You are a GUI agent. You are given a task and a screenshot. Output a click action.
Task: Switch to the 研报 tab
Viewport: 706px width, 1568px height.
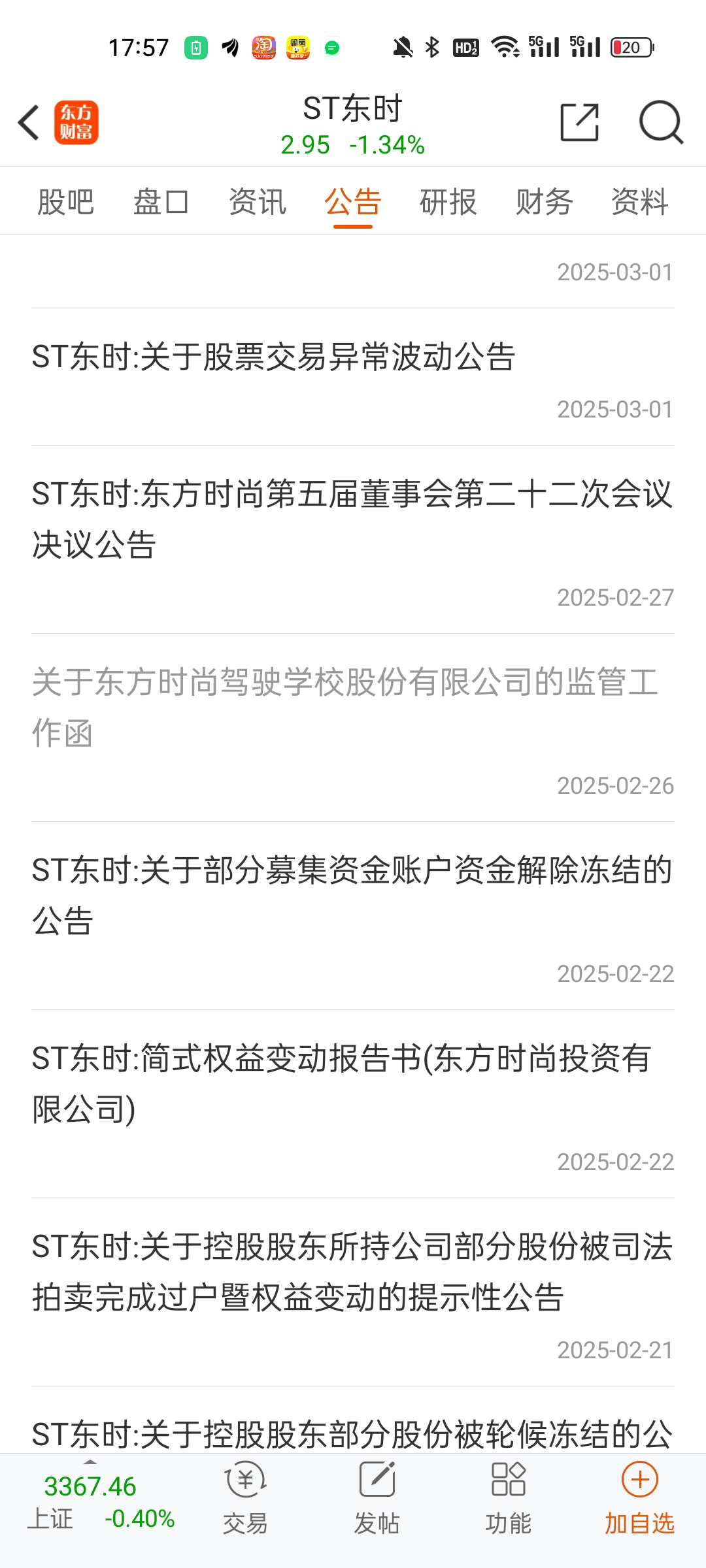tap(448, 201)
